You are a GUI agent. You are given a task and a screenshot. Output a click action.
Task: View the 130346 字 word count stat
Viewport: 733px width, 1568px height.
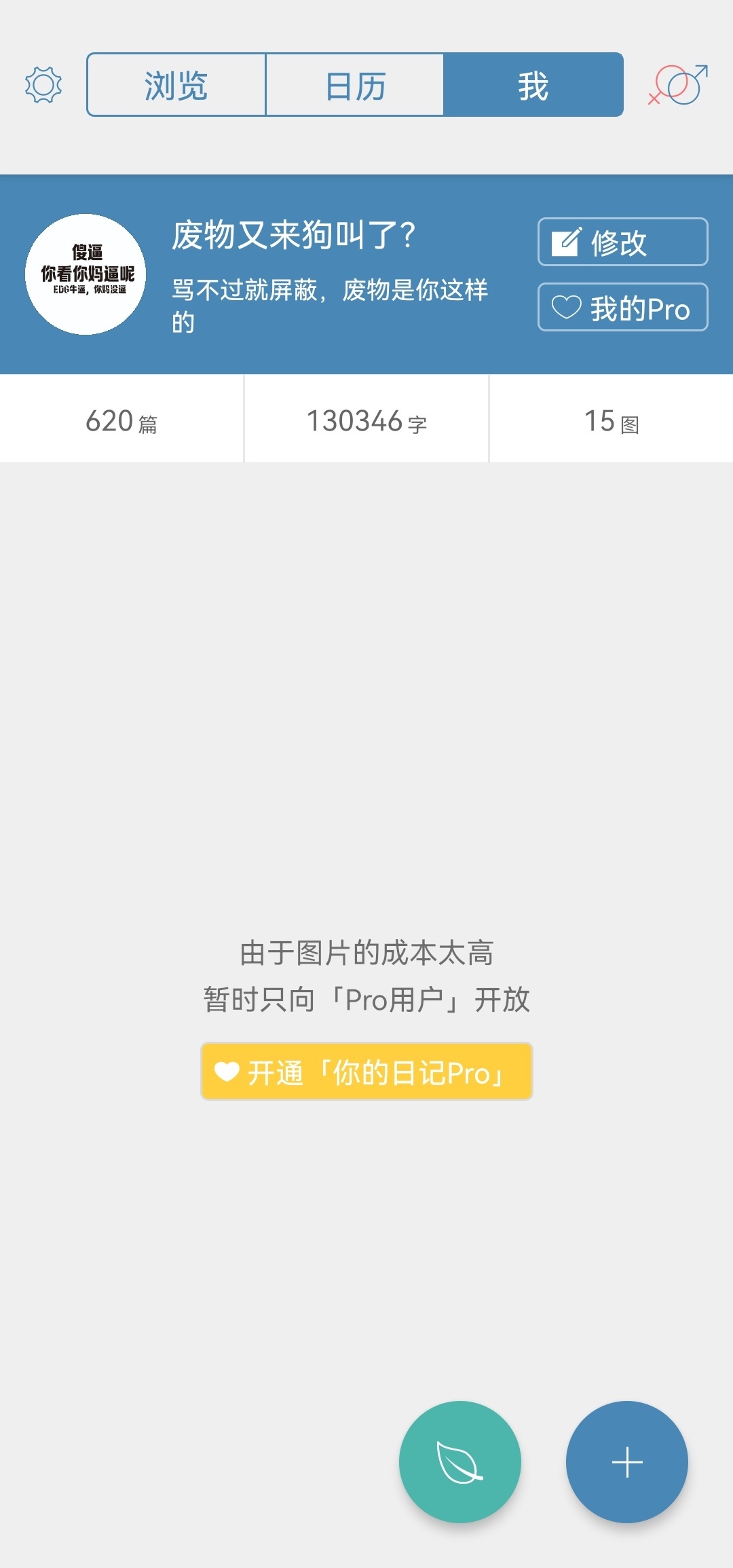pyautogui.click(x=366, y=419)
